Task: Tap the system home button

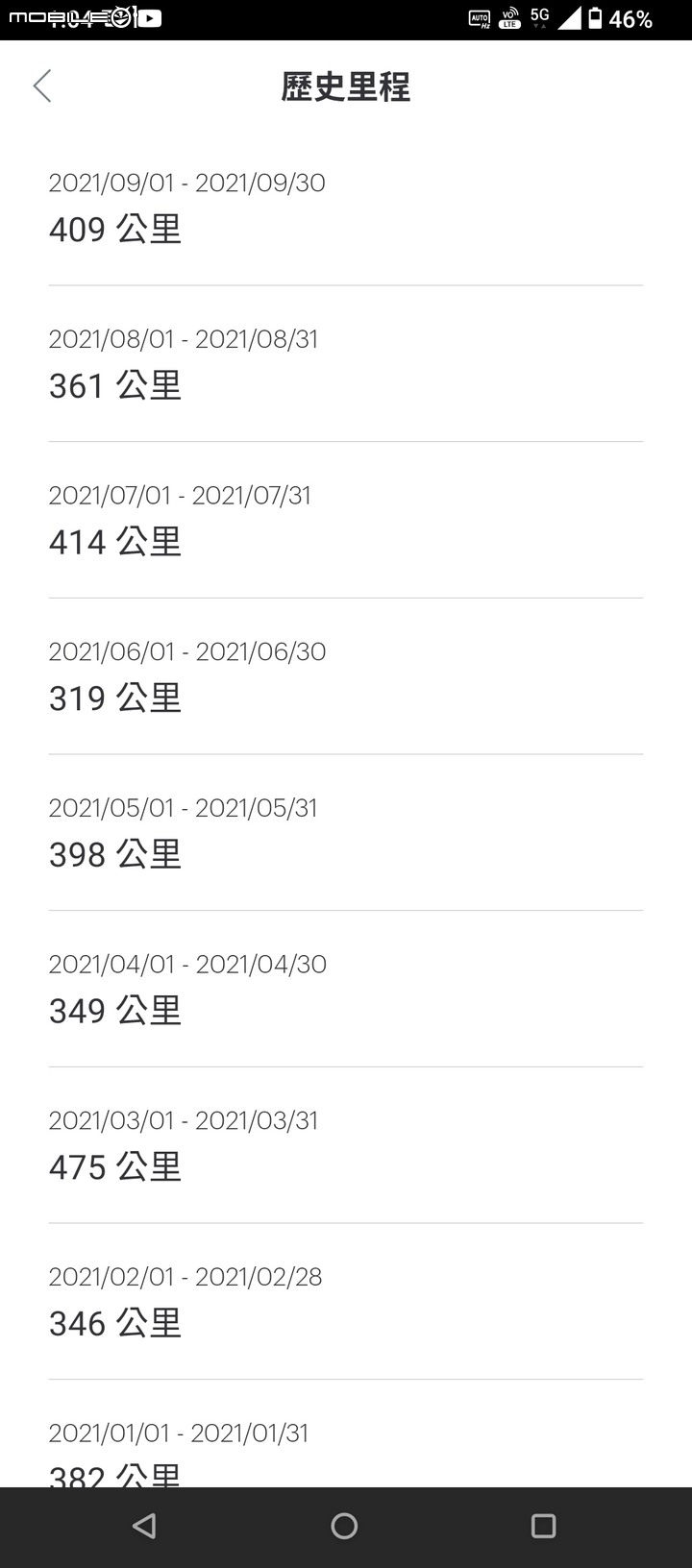Action: 344,1526
